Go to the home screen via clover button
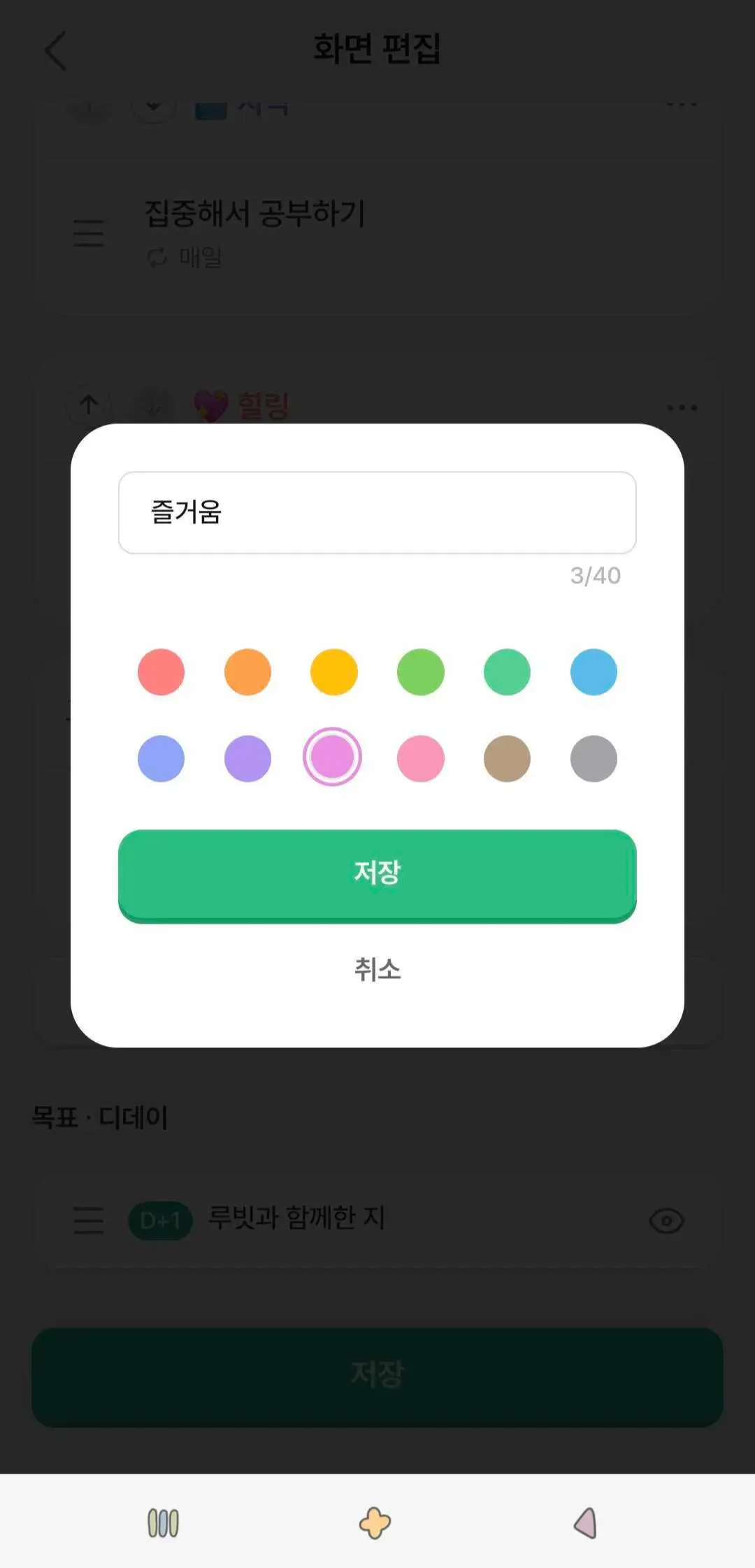Screen dimensions: 755x1568 [375, 1523]
